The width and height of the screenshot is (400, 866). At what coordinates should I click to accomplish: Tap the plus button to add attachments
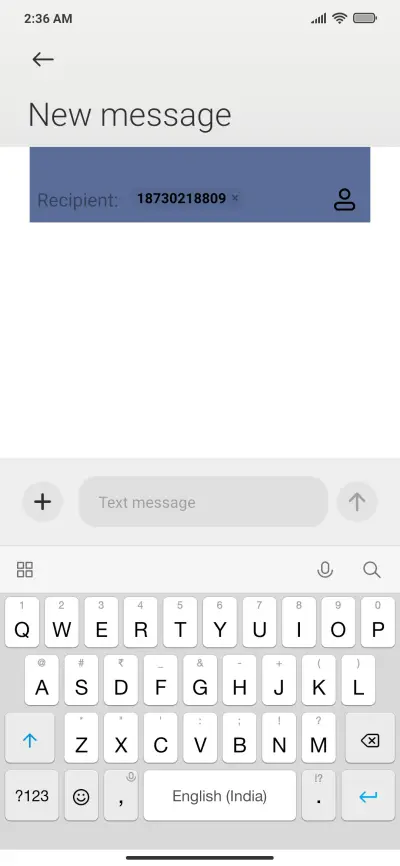click(x=43, y=502)
